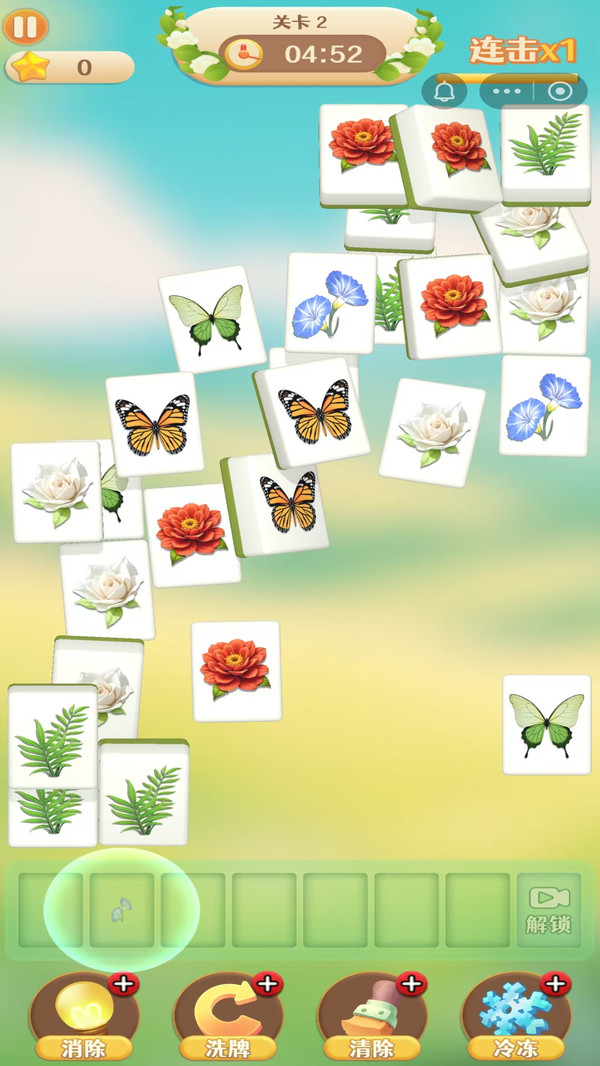Select the fern tile beside the bottom white rose
Image resolution: width=600 pixels, height=1066 pixels.
tap(52, 739)
